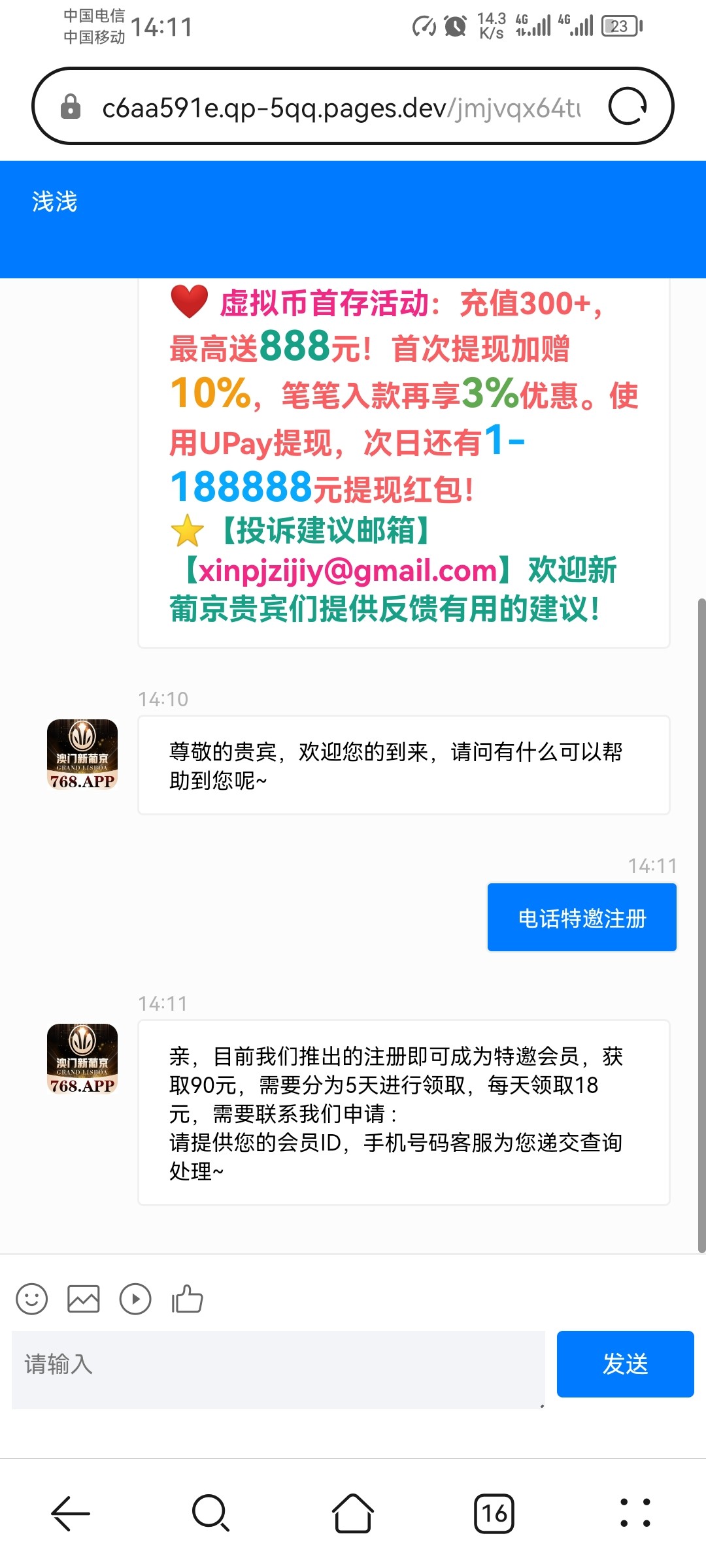Open the 16 tabs switcher
706x1568 pixels.
pos(494,1513)
